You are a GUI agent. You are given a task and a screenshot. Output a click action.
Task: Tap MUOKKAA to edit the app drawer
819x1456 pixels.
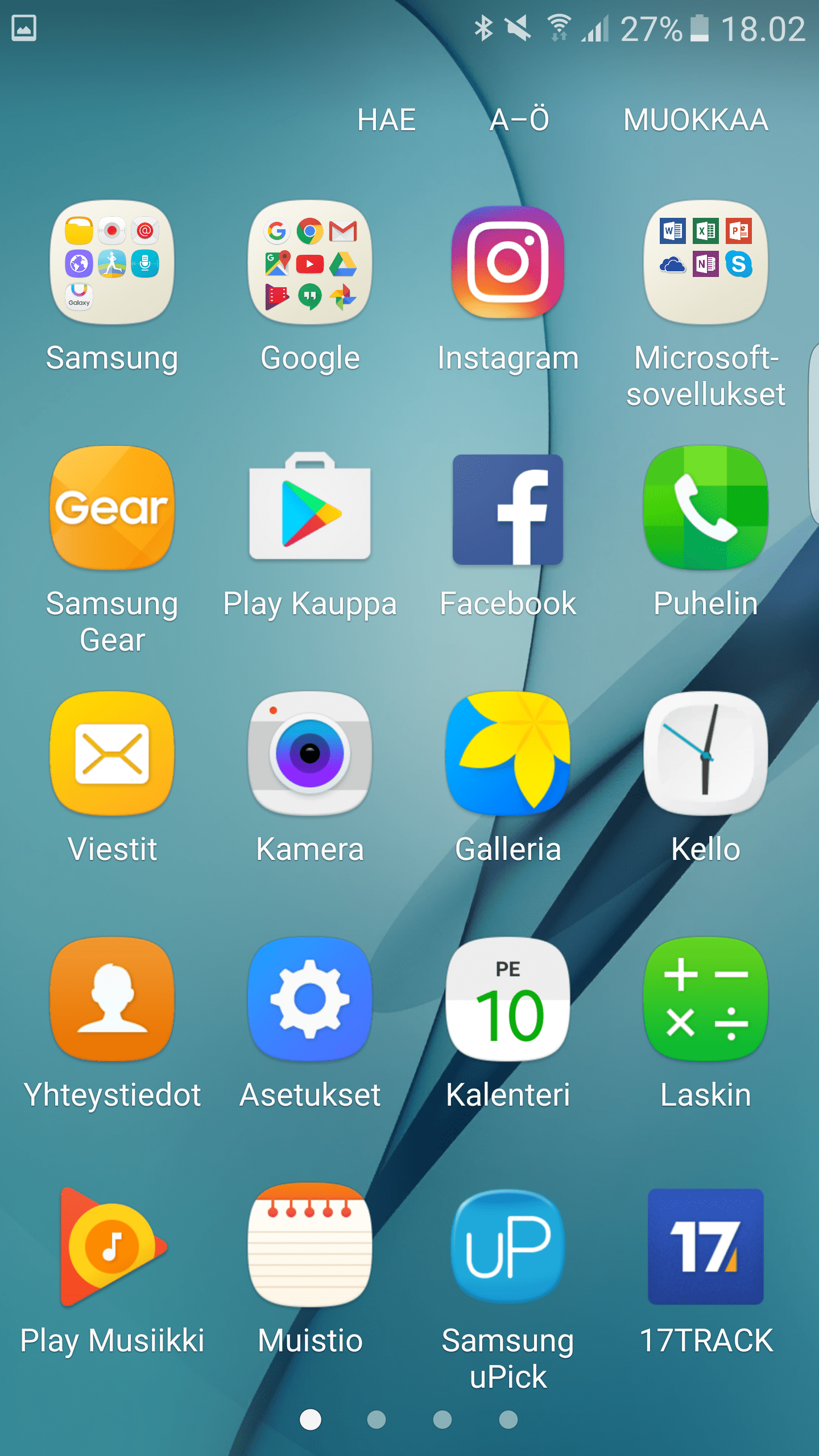(696, 120)
